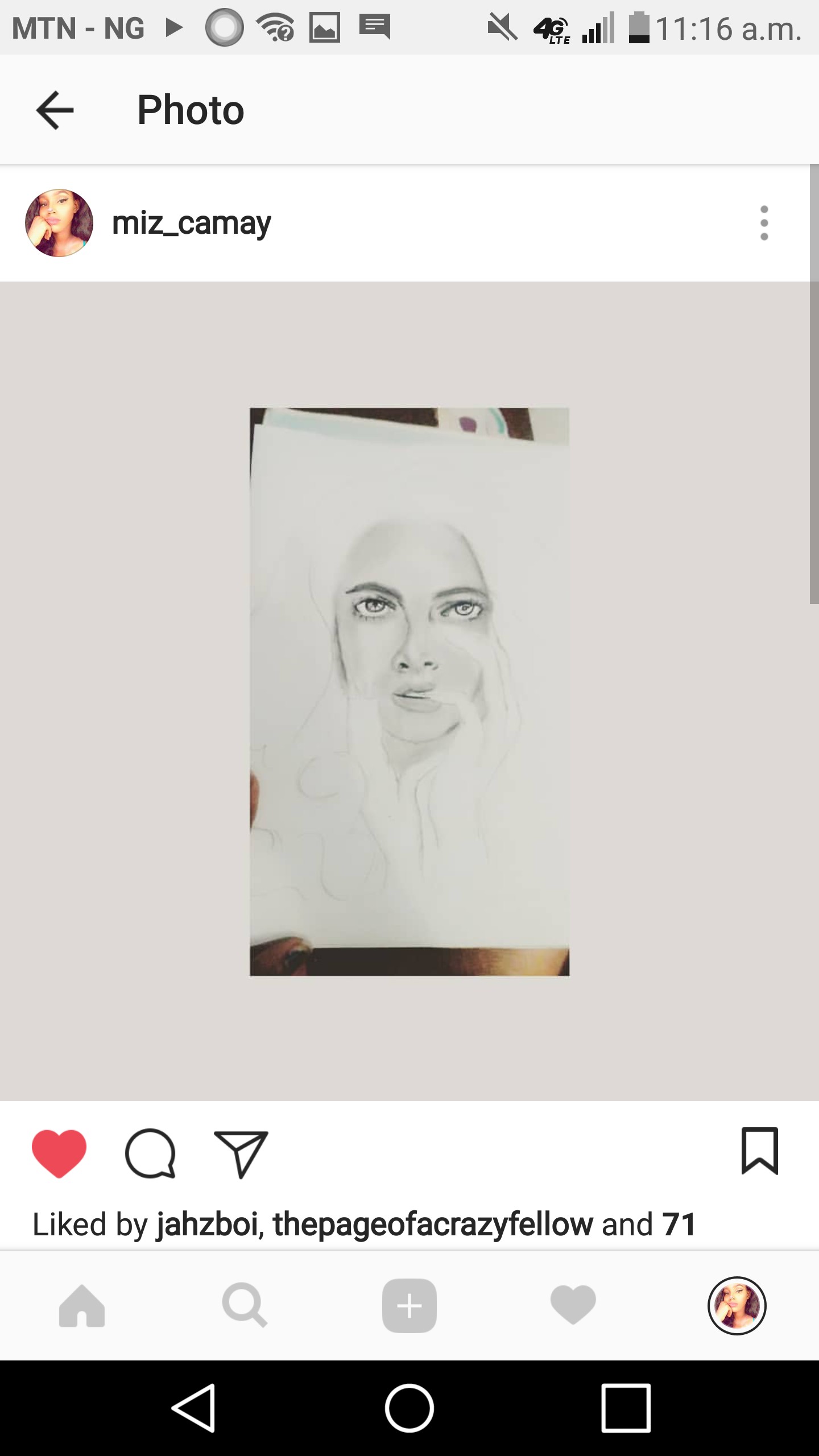
Task: Tap the system recent apps square
Action: [x=626, y=1408]
